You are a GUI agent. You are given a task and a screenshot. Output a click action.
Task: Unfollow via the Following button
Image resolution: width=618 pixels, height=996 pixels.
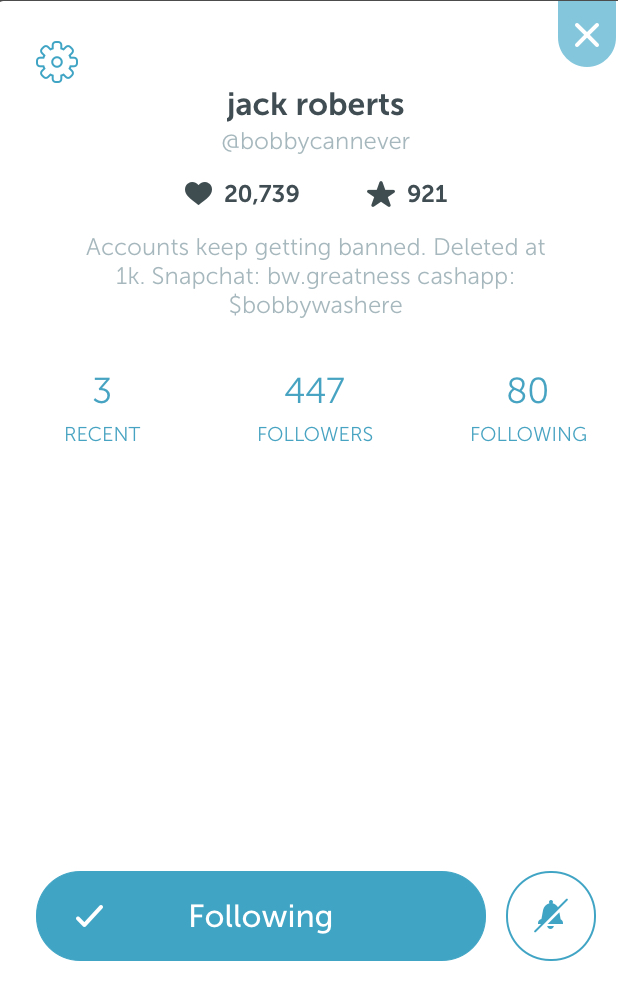pyautogui.click(x=261, y=915)
